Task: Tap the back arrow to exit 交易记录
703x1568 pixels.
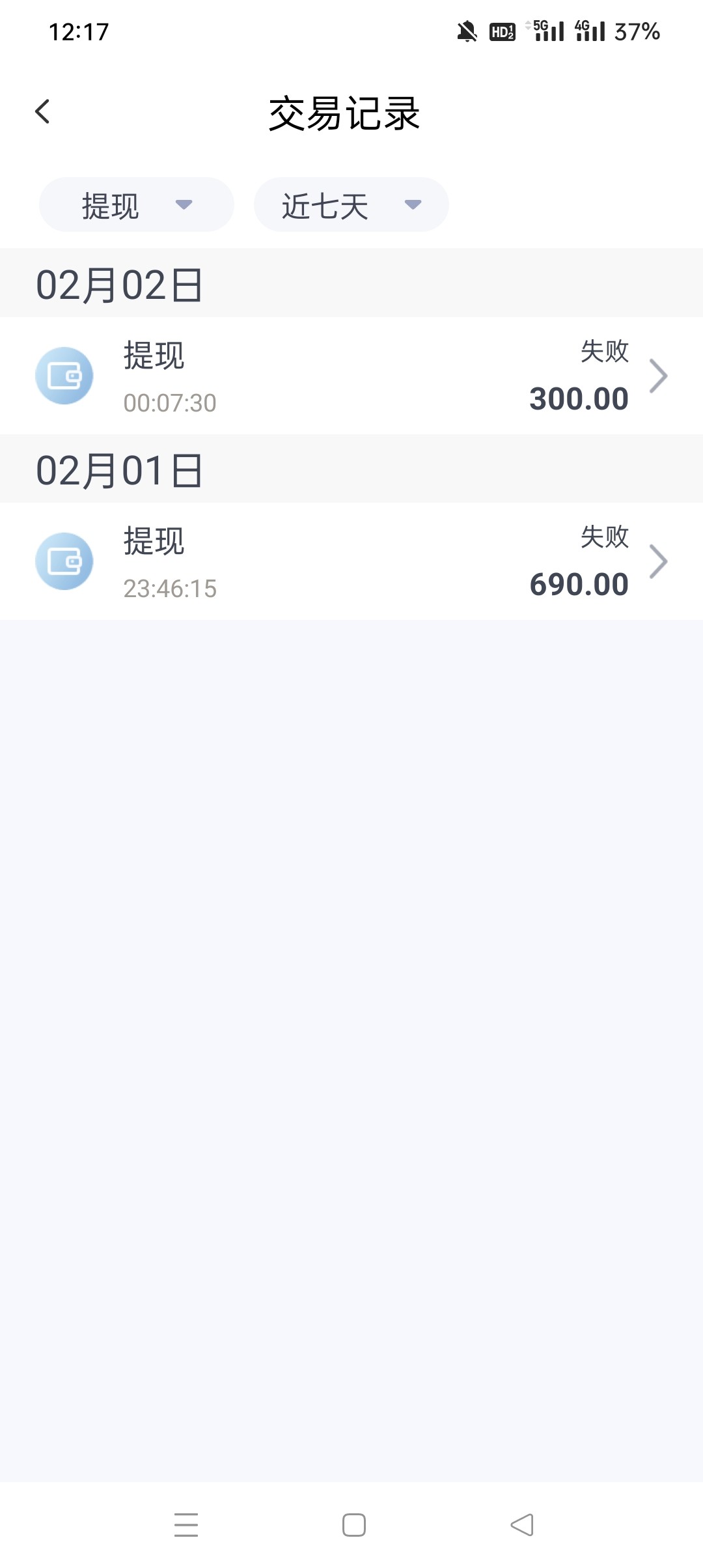Action: click(x=43, y=111)
